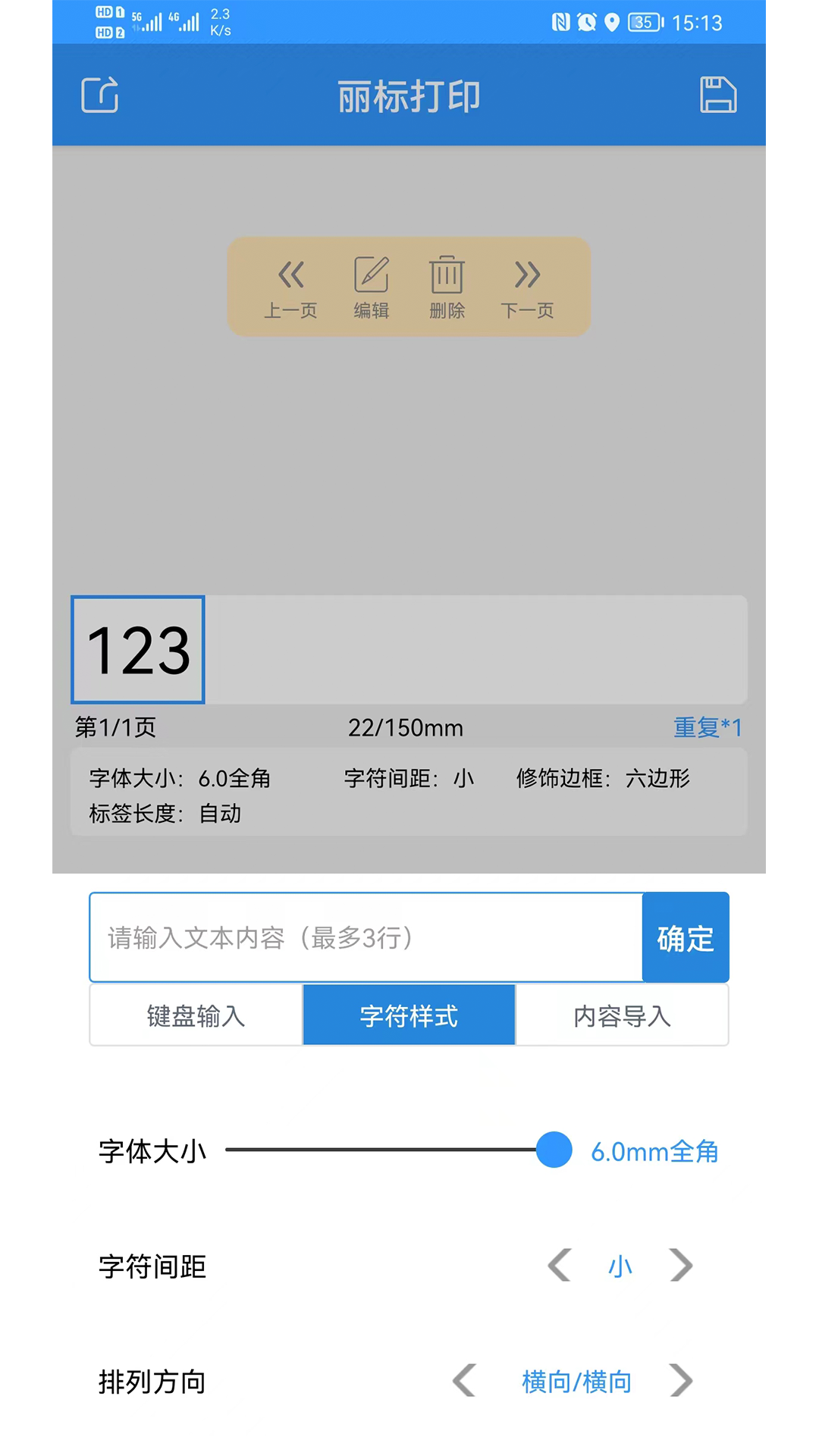The width and height of the screenshot is (819, 1456).
Task: Increase 字符间距 with the right arrow
Action: pyautogui.click(x=681, y=1265)
